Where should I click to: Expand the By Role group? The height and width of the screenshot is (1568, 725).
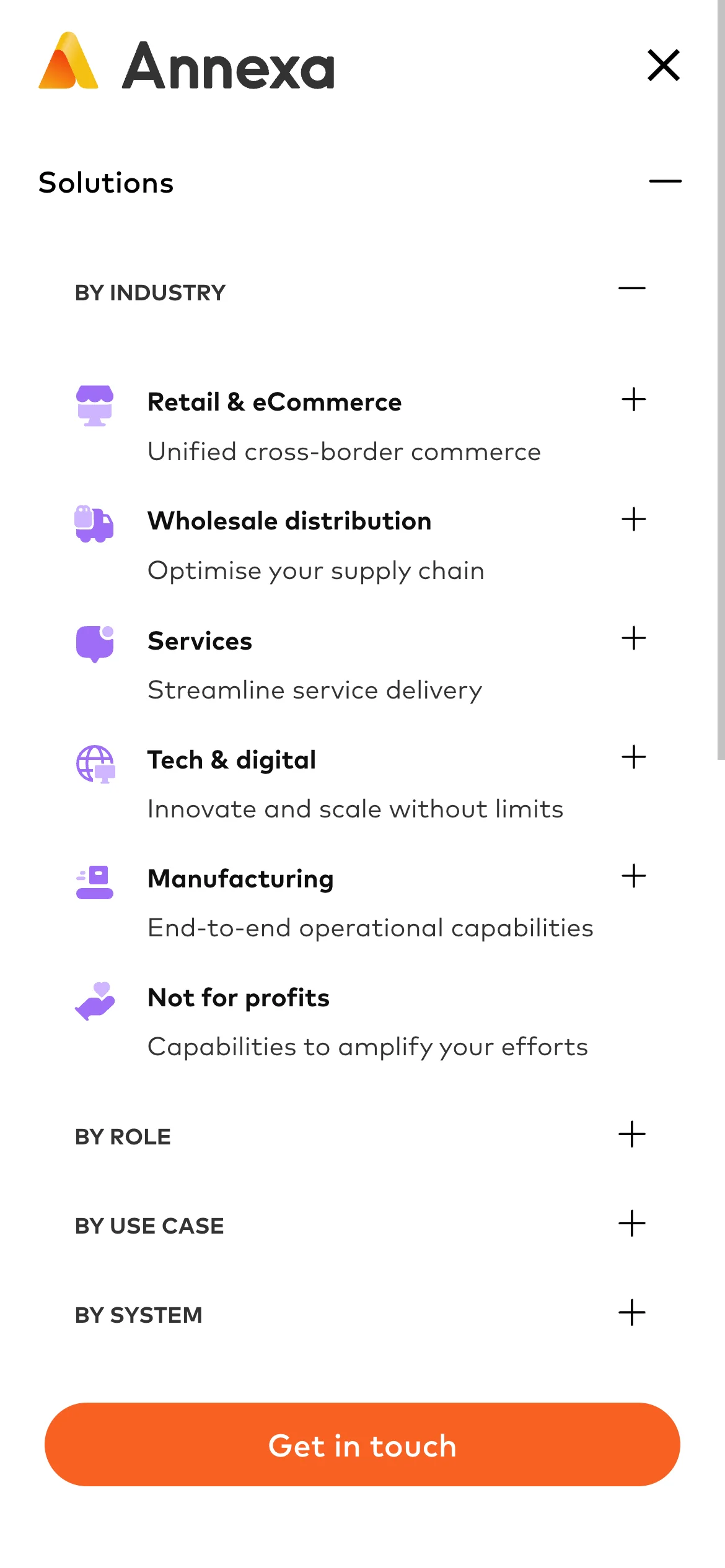[x=631, y=1135]
